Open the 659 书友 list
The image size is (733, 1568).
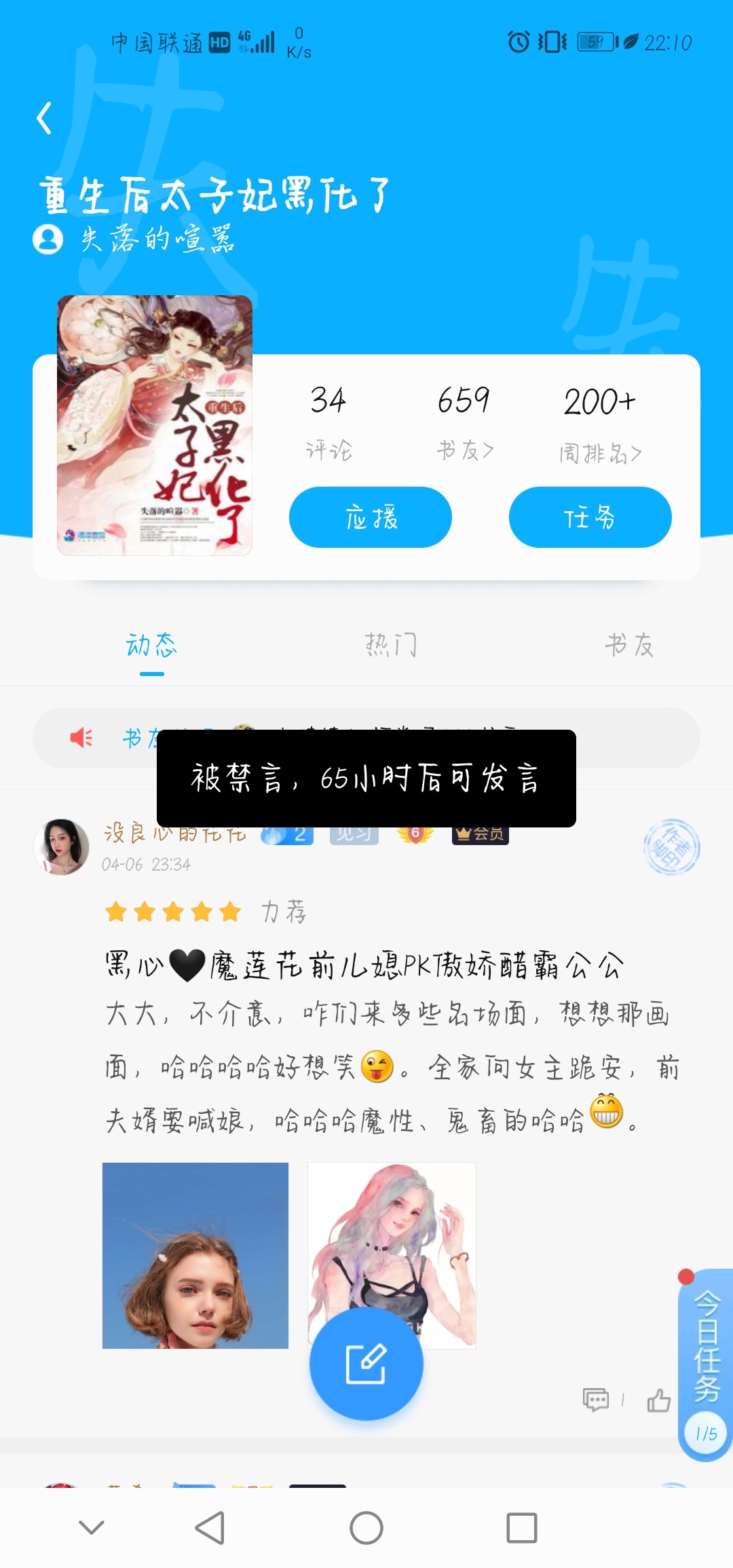coord(464,421)
